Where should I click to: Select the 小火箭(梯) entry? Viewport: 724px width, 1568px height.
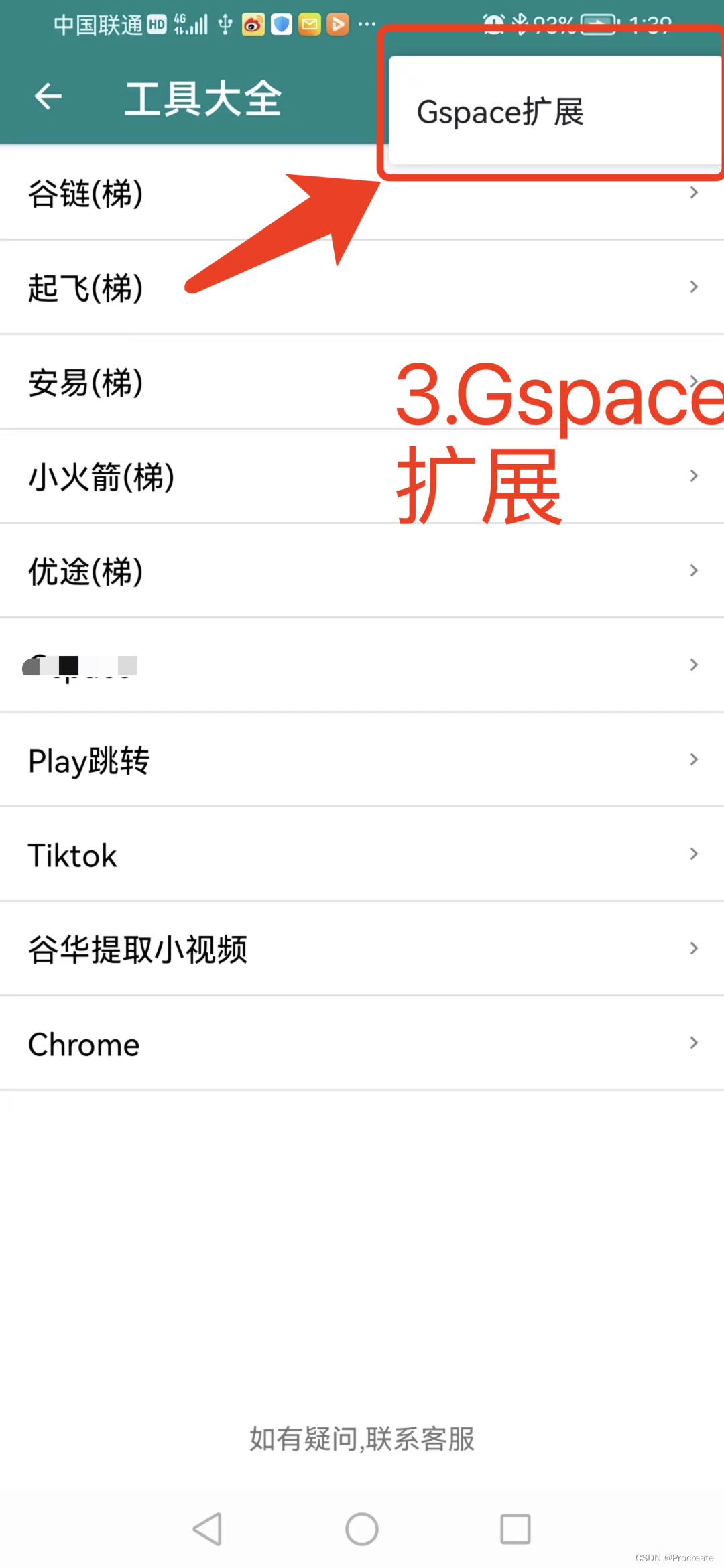(362, 476)
